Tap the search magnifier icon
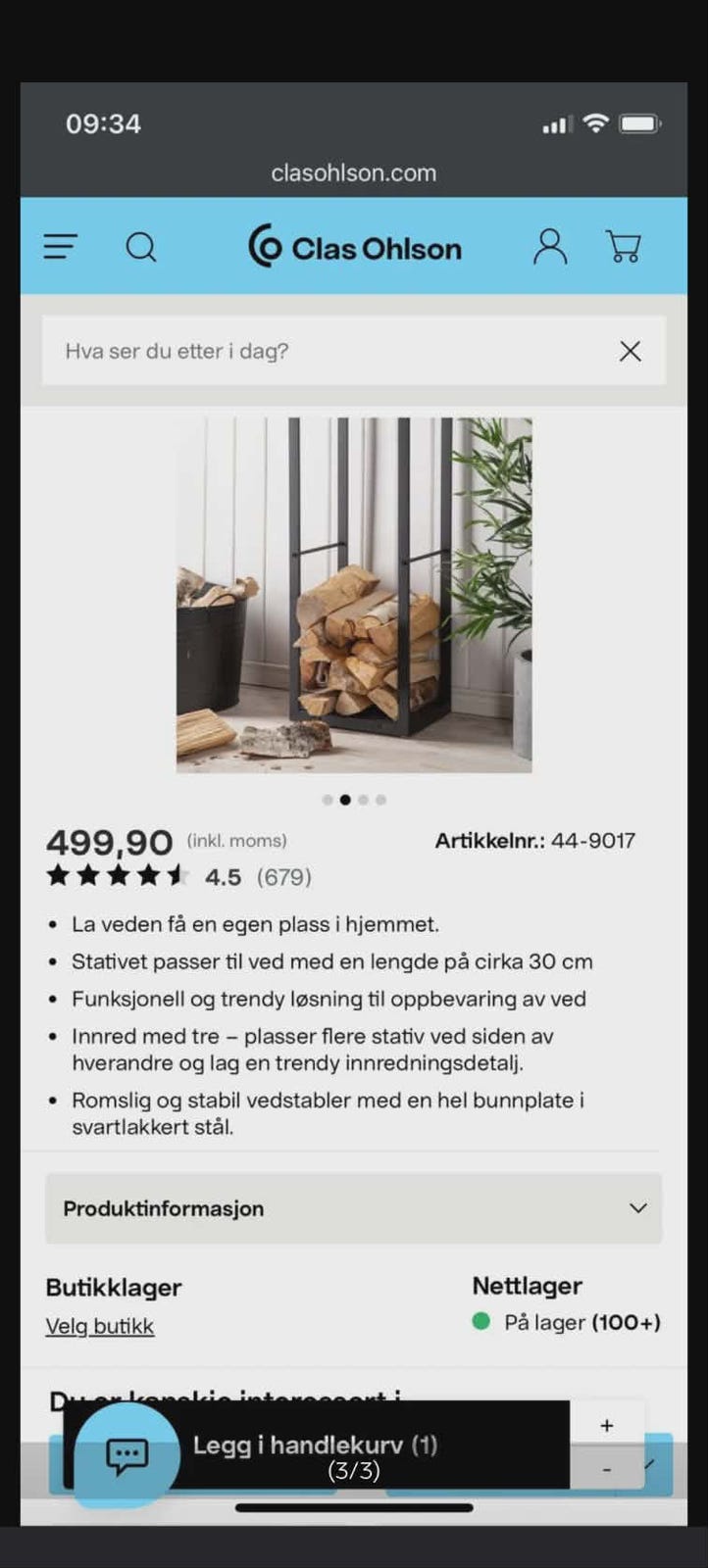This screenshot has height=1568, width=708. click(x=141, y=247)
